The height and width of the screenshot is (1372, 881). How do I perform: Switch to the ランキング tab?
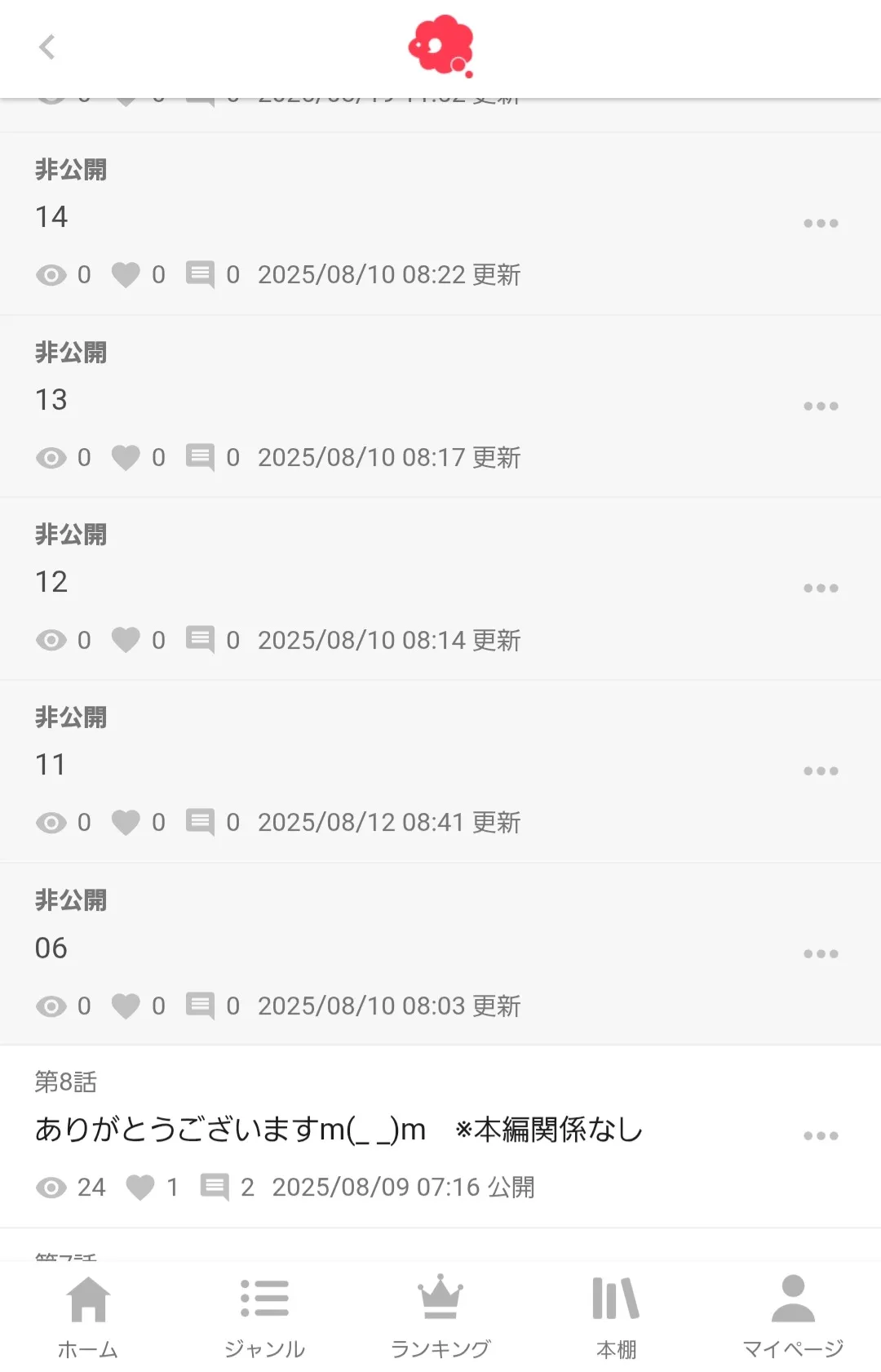[x=440, y=1316]
